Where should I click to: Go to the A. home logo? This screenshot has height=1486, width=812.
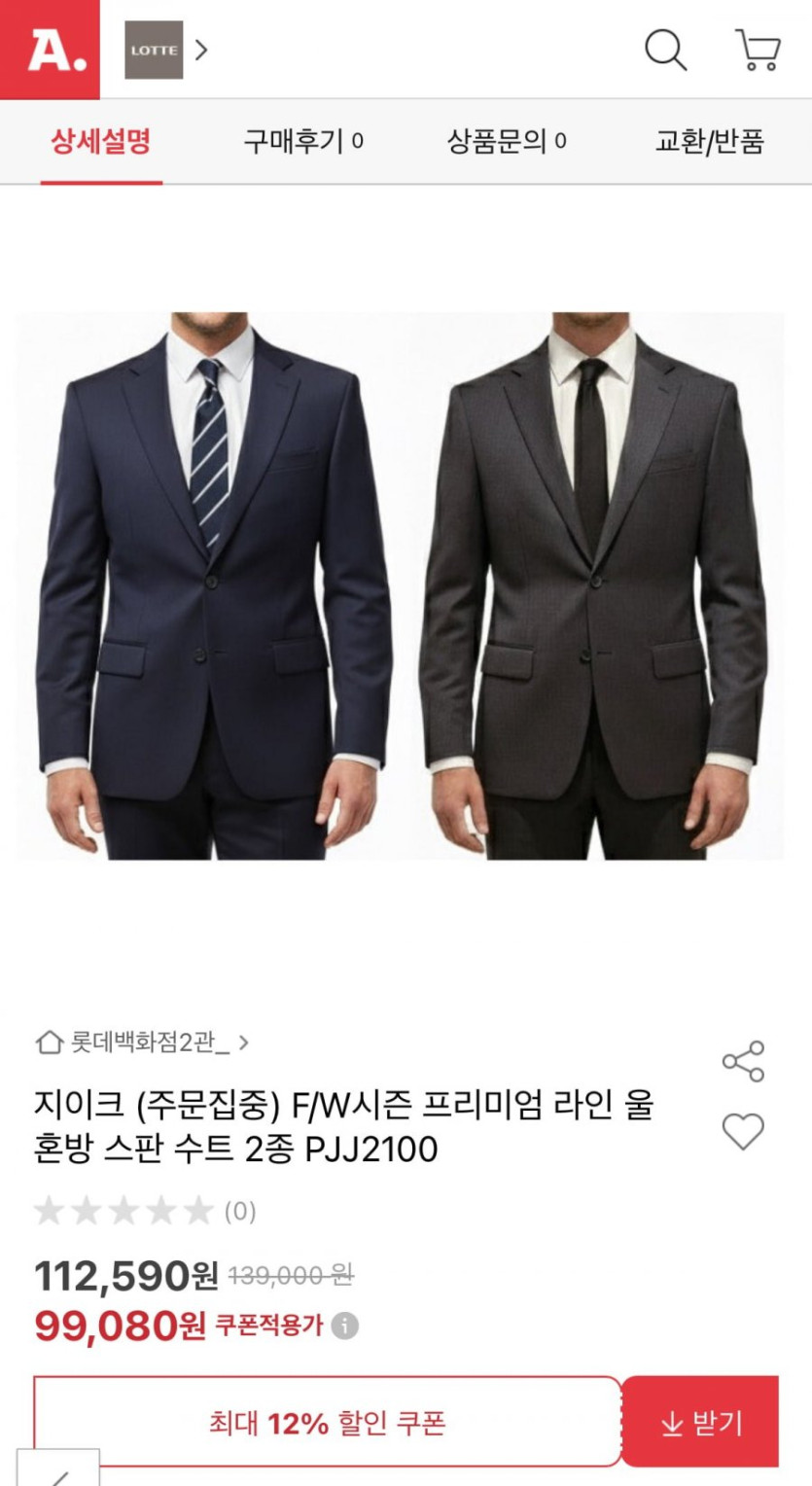pos(50,50)
